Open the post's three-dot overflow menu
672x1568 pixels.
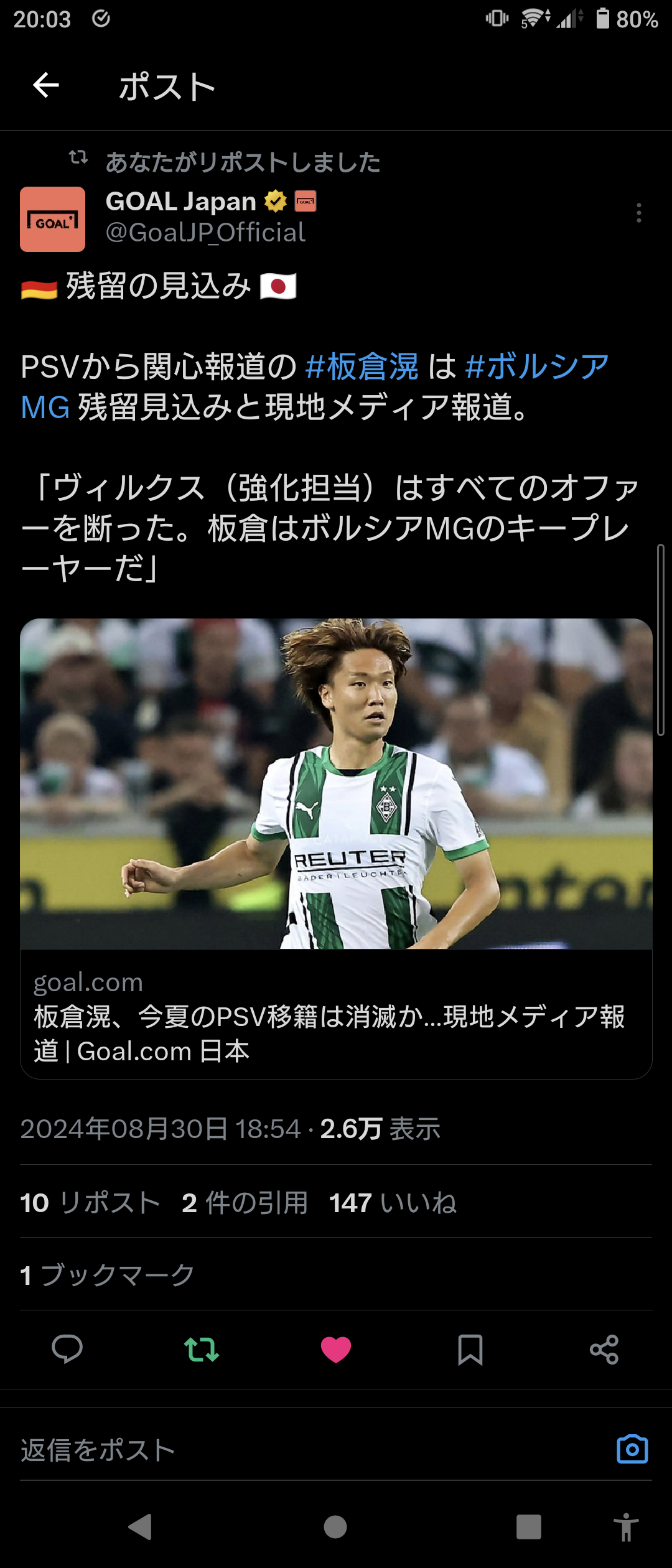pos(638,213)
